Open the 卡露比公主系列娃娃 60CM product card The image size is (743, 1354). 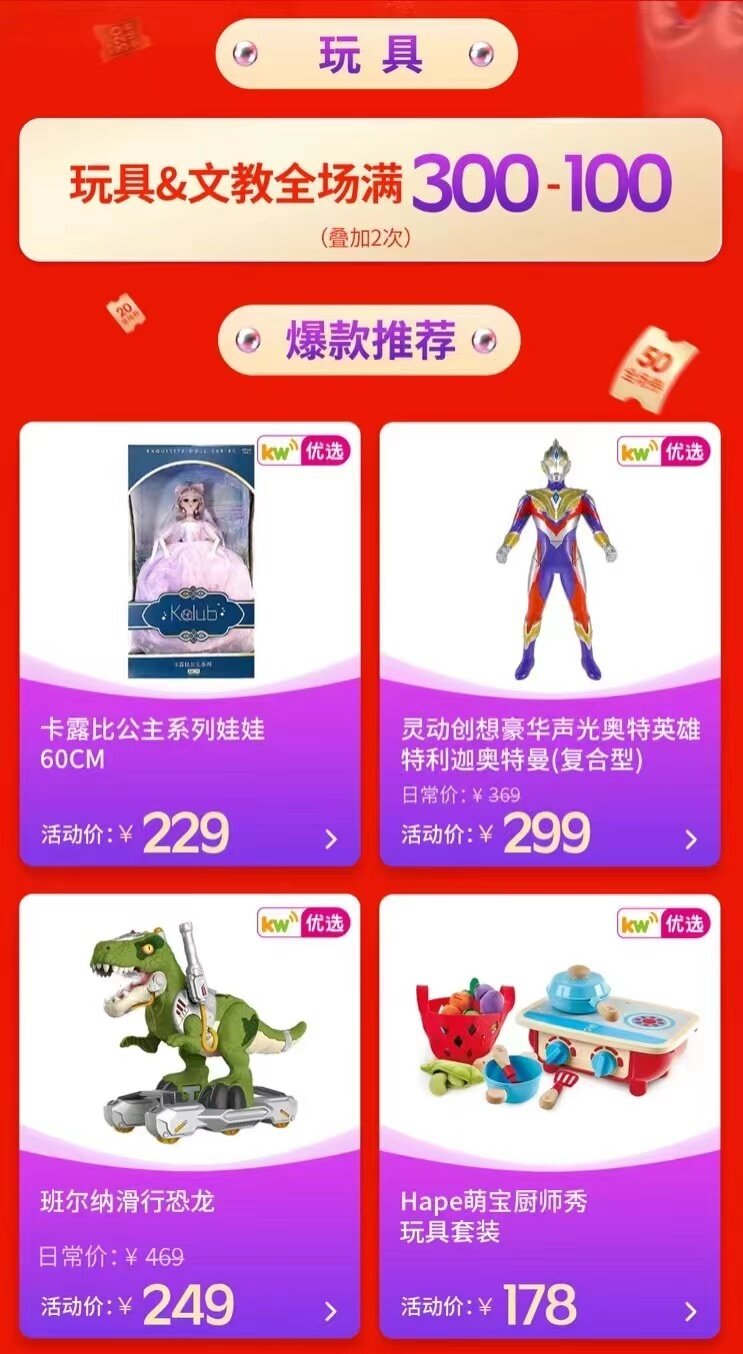coord(190,644)
